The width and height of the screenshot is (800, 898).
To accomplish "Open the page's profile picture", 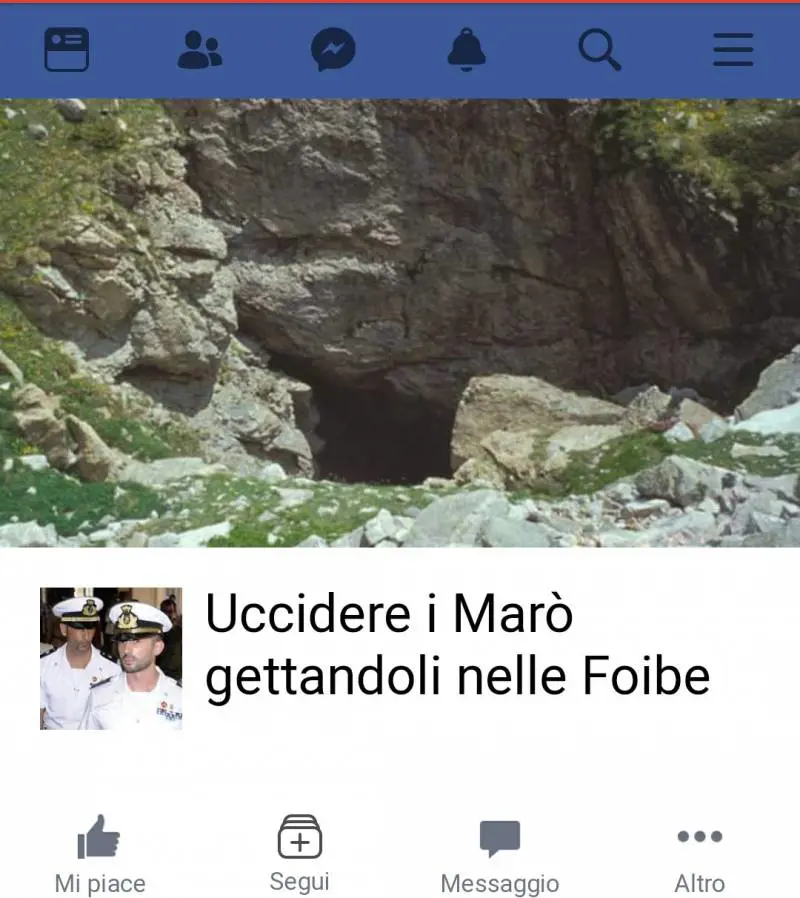I will click(111, 658).
